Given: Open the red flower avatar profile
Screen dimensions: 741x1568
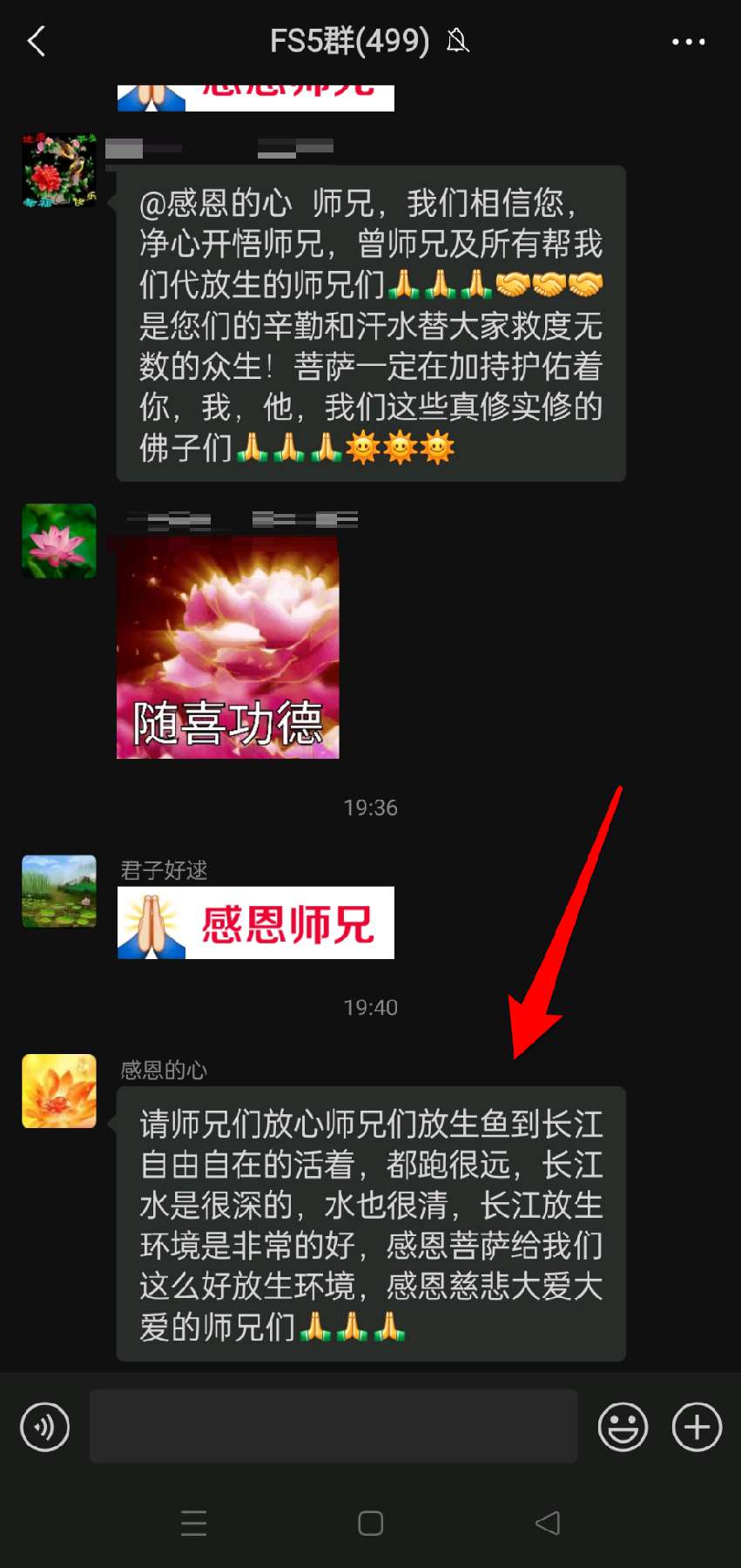Looking at the screenshot, I should (x=59, y=170).
